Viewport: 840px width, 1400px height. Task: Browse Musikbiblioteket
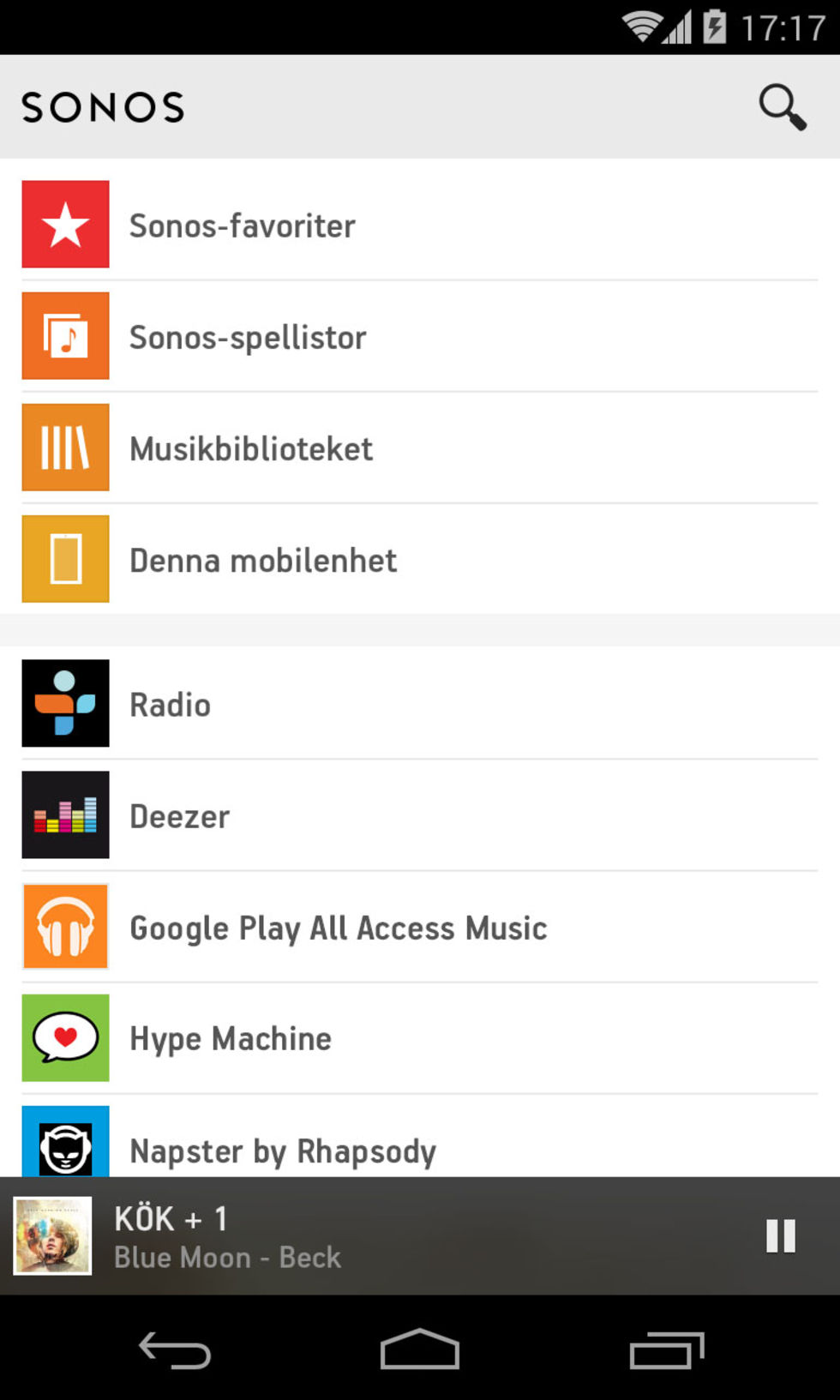[251, 448]
